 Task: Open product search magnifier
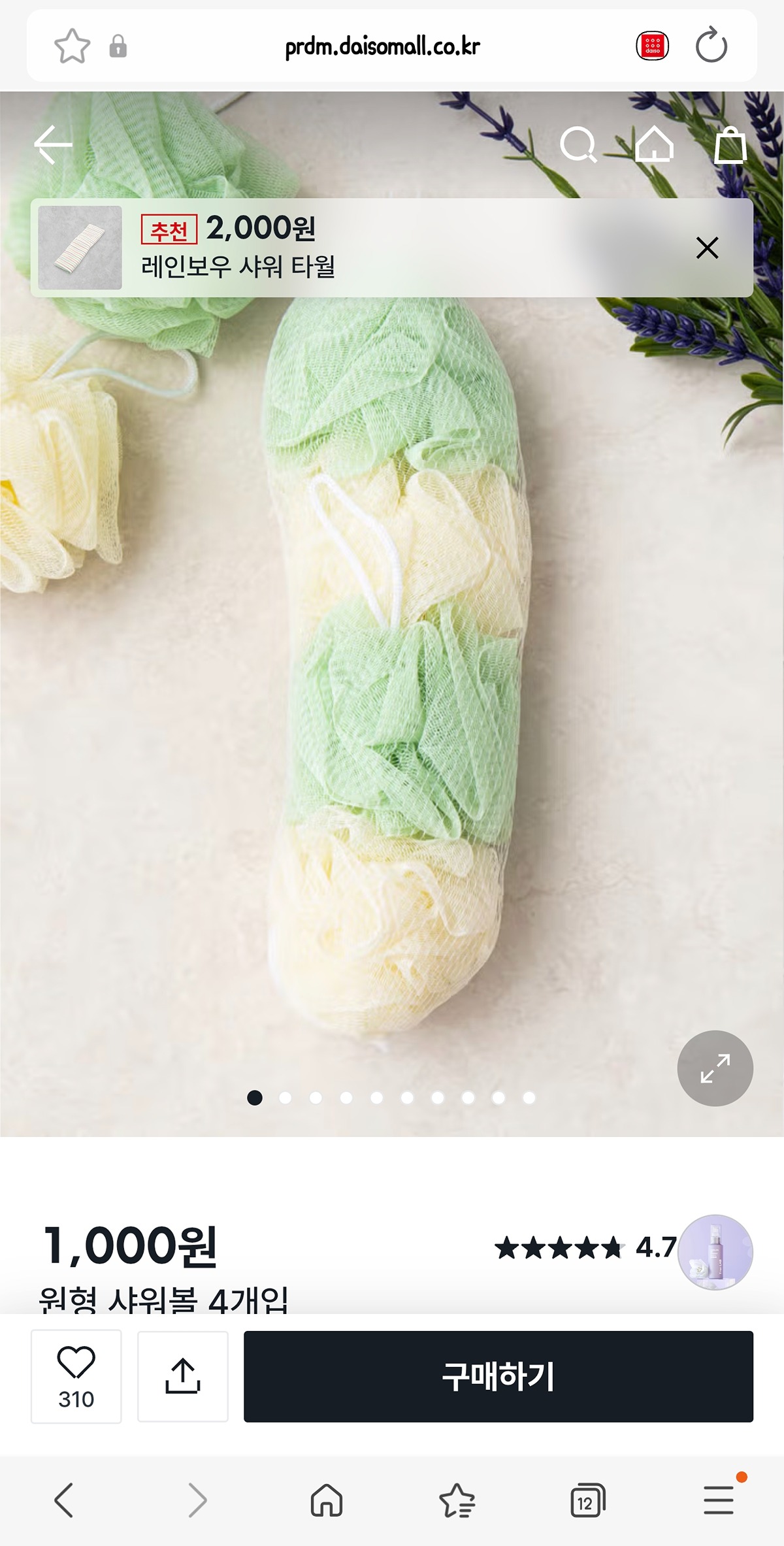[x=578, y=144]
